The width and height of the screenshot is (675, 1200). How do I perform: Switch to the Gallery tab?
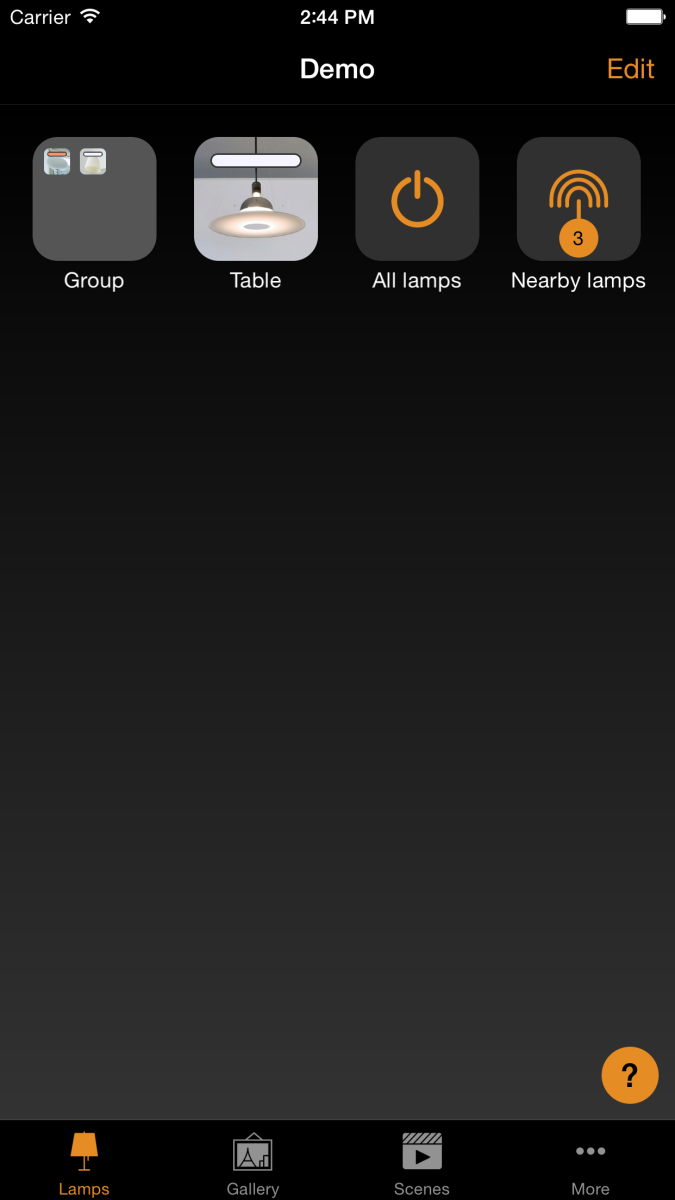[253, 1163]
